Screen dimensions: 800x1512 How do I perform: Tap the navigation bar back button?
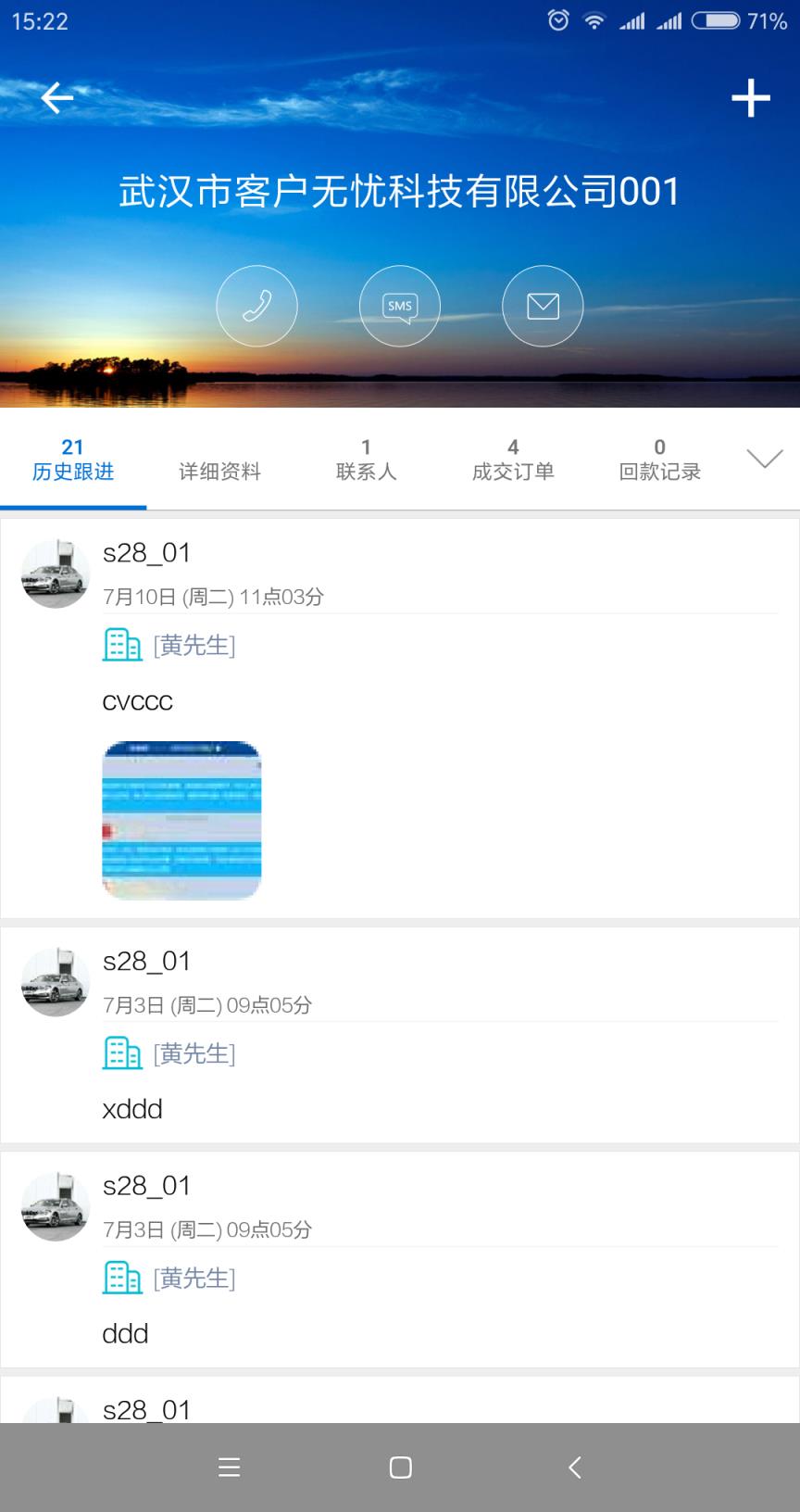pyautogui.click(x=574, y=1467)
